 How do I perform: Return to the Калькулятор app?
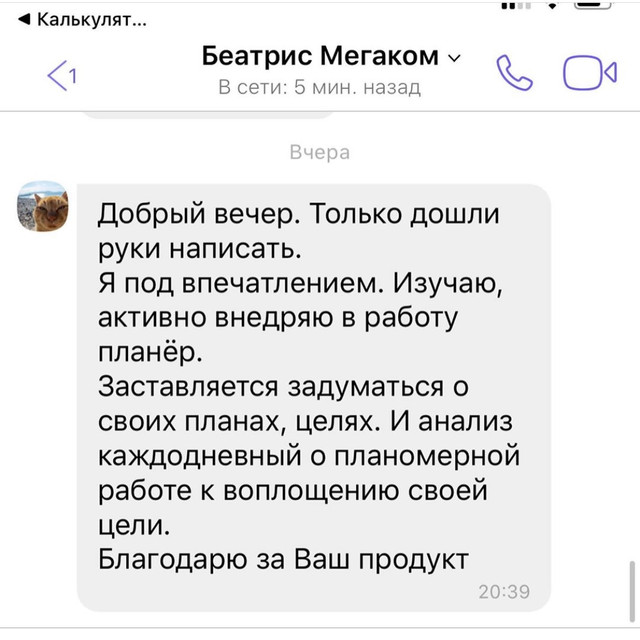pyautogui.click(x=82, y=17)
